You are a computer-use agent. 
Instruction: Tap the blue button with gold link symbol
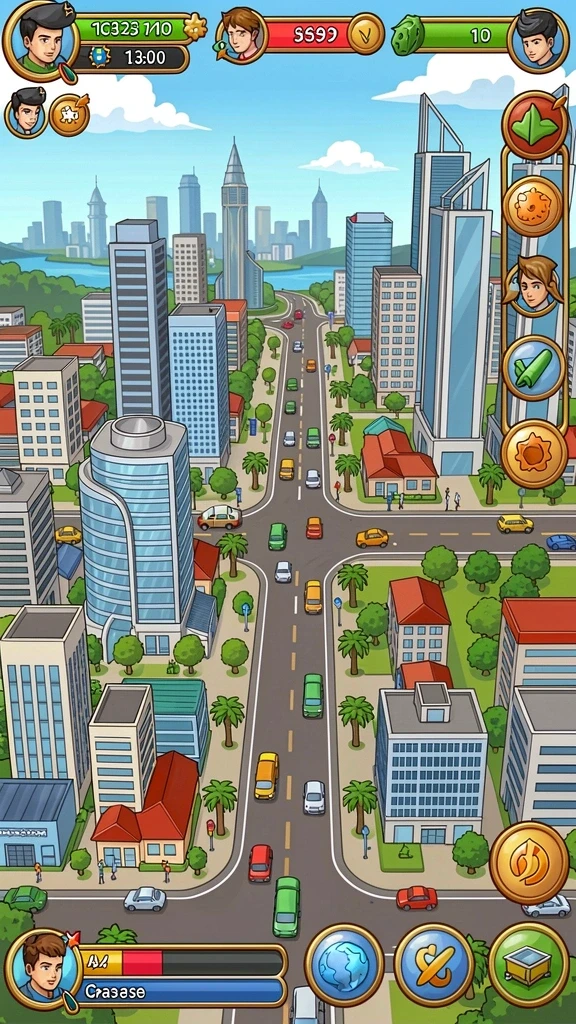(434, 963)
